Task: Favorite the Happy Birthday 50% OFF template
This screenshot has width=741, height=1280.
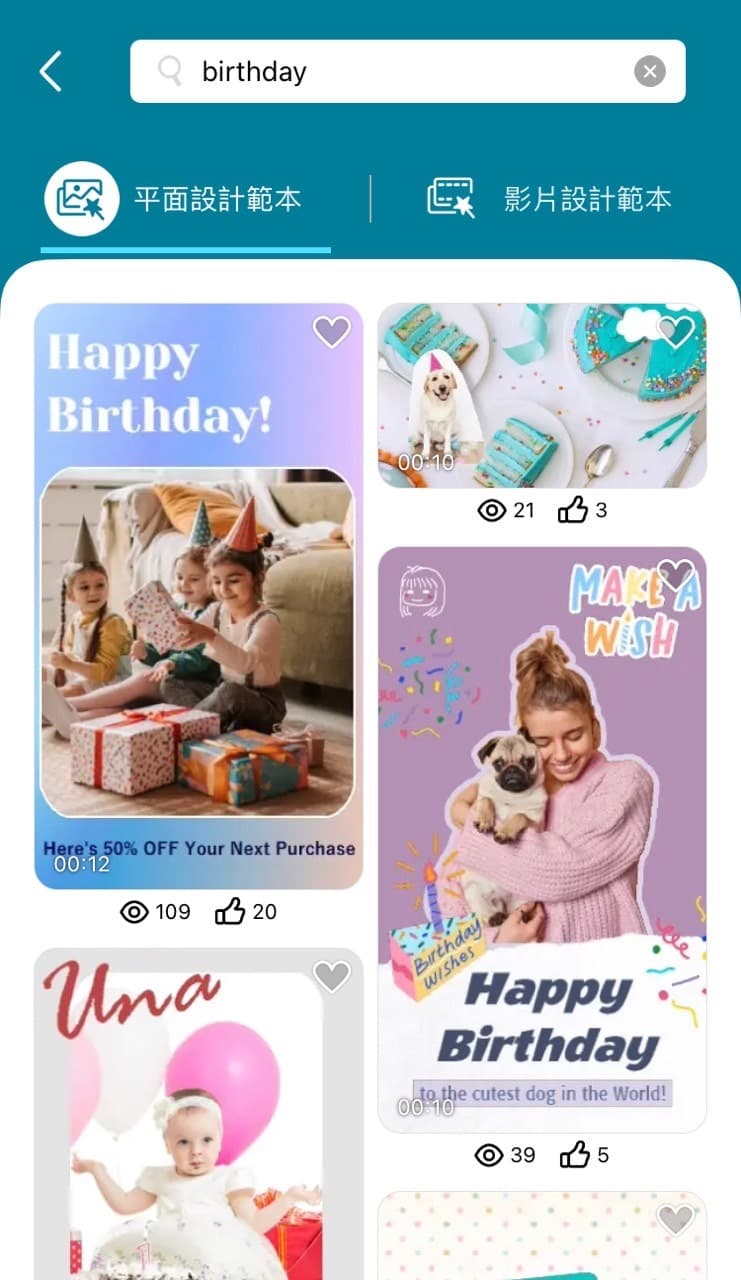Action: 332,331
